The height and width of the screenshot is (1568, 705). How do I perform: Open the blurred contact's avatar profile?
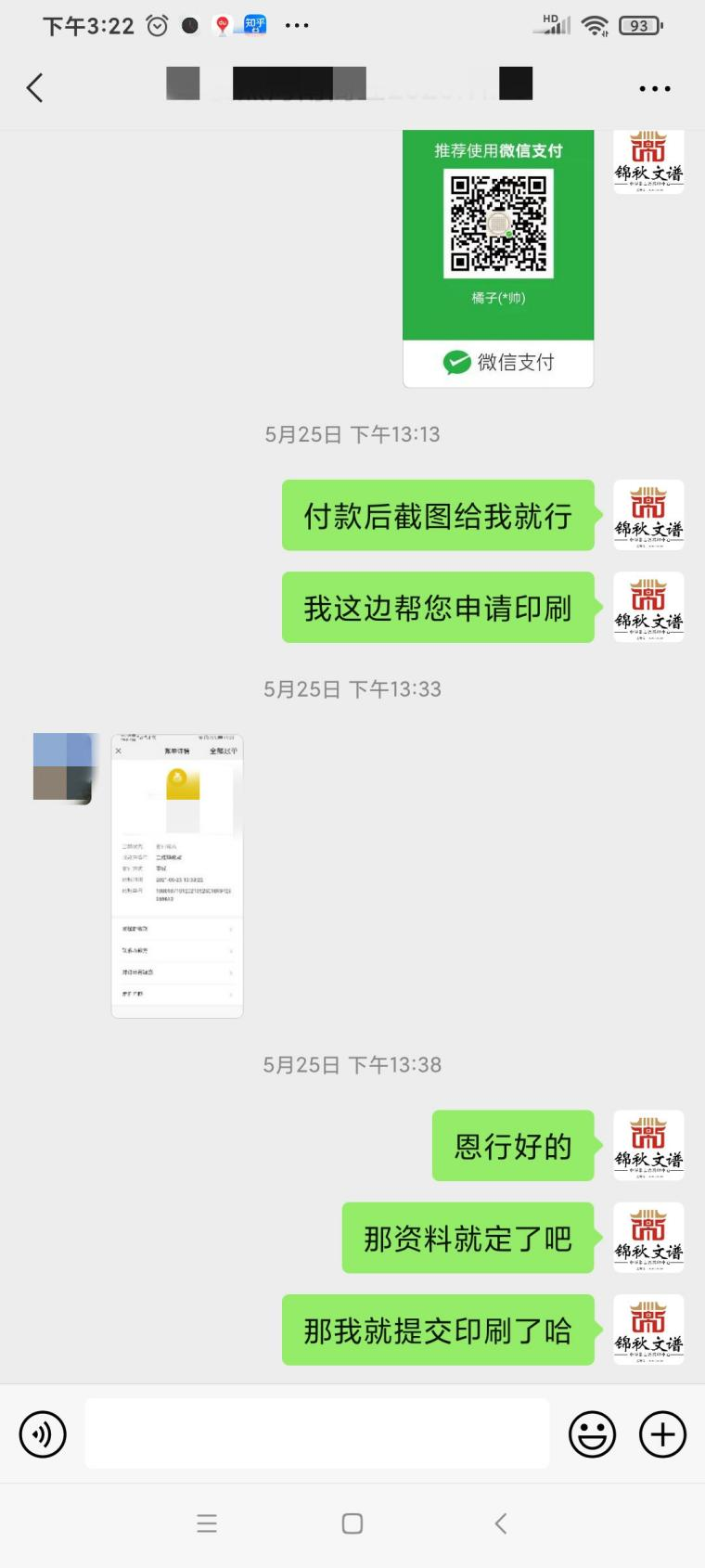pyautogui.click(x=63, y=768)
